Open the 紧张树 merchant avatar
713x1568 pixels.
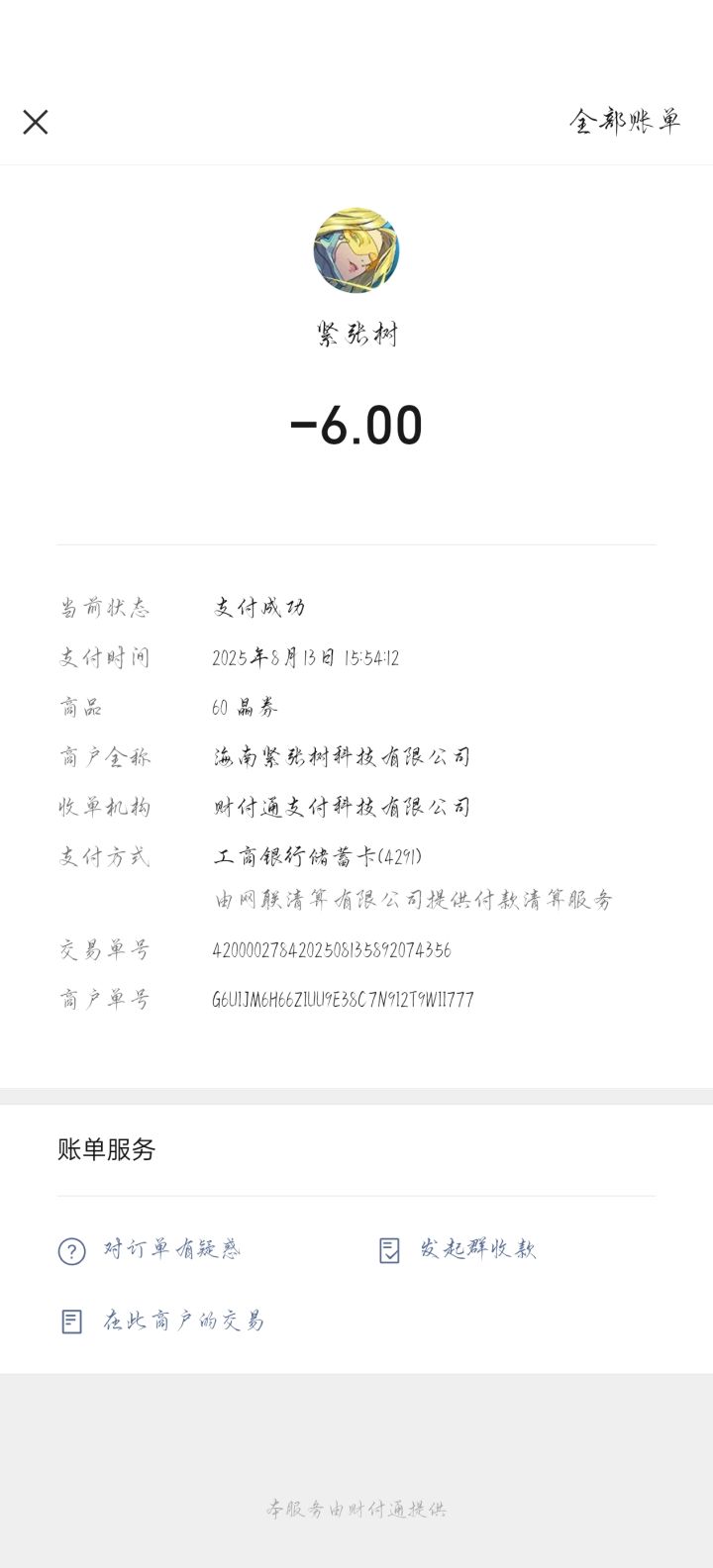coord(356,250)
